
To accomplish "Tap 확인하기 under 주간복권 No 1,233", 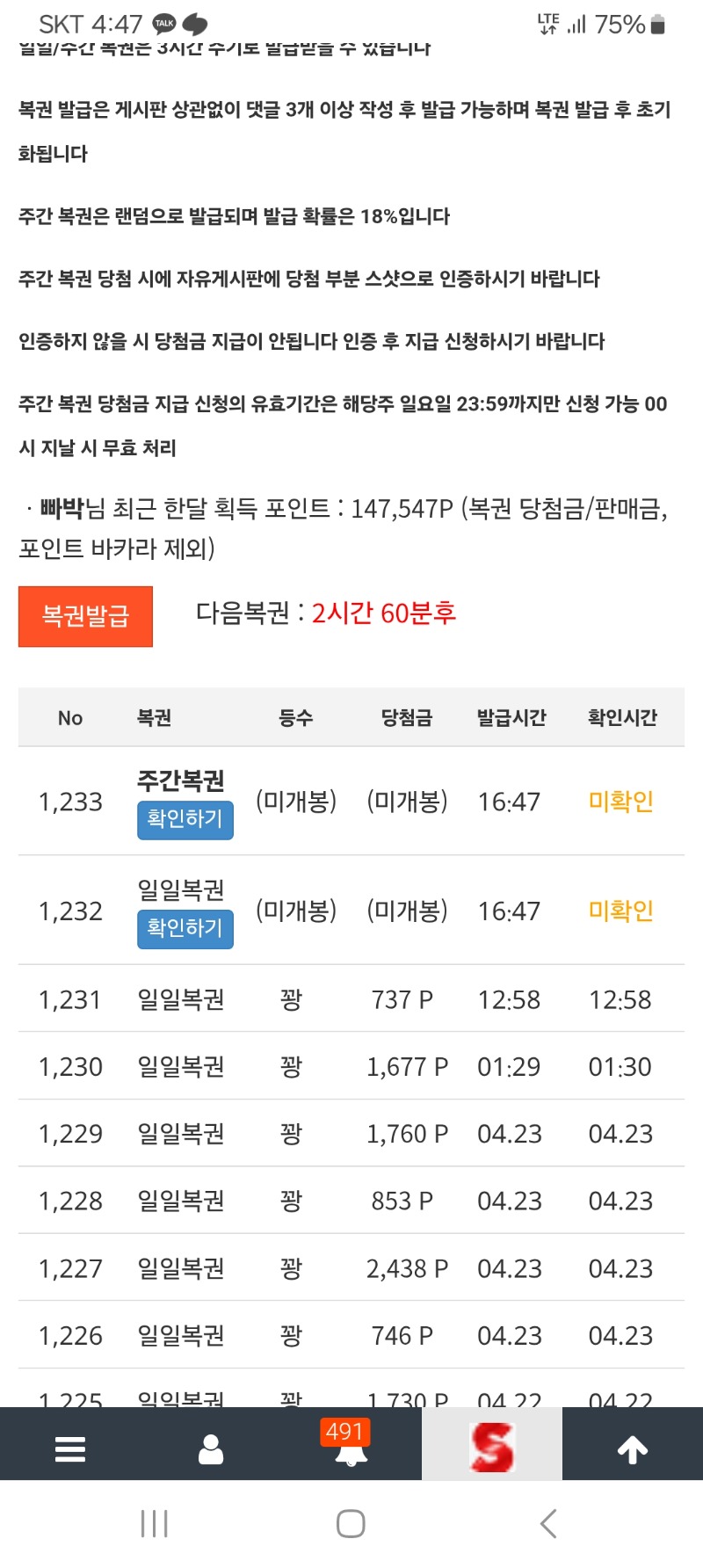I will pyautogui.click(x=185, y=819).
